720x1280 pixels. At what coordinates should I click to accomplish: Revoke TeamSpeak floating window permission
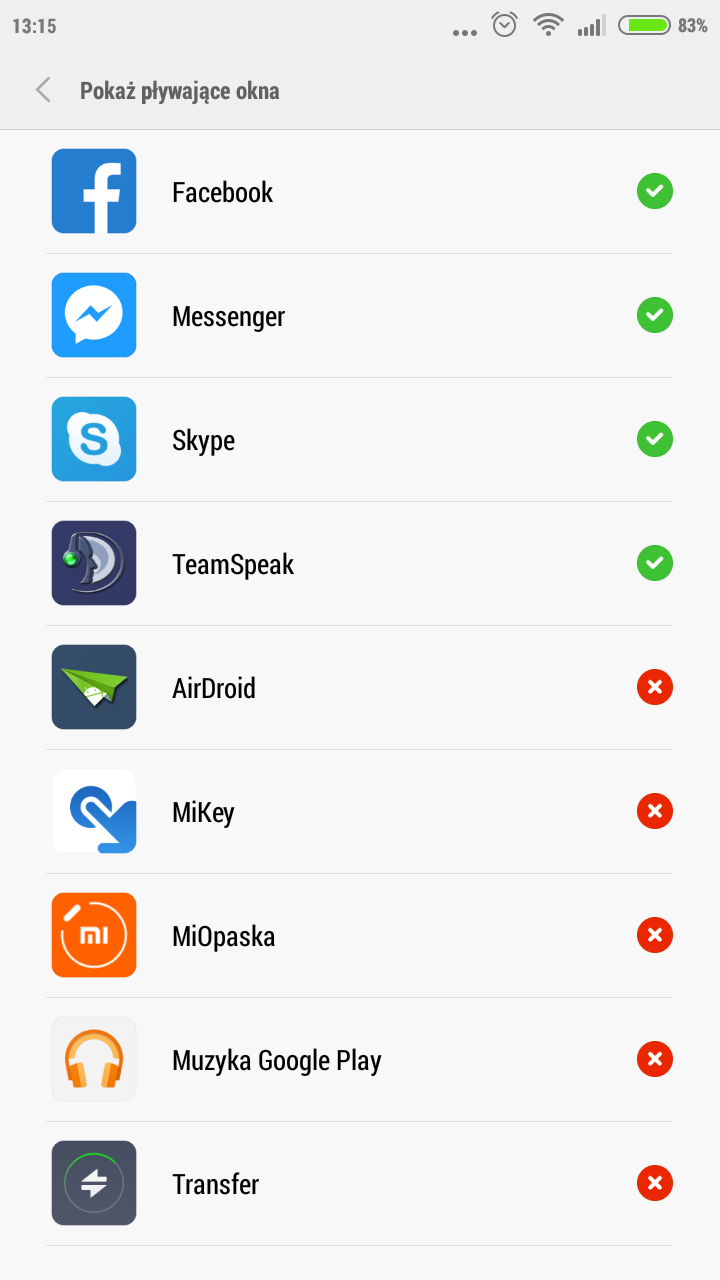654,563
